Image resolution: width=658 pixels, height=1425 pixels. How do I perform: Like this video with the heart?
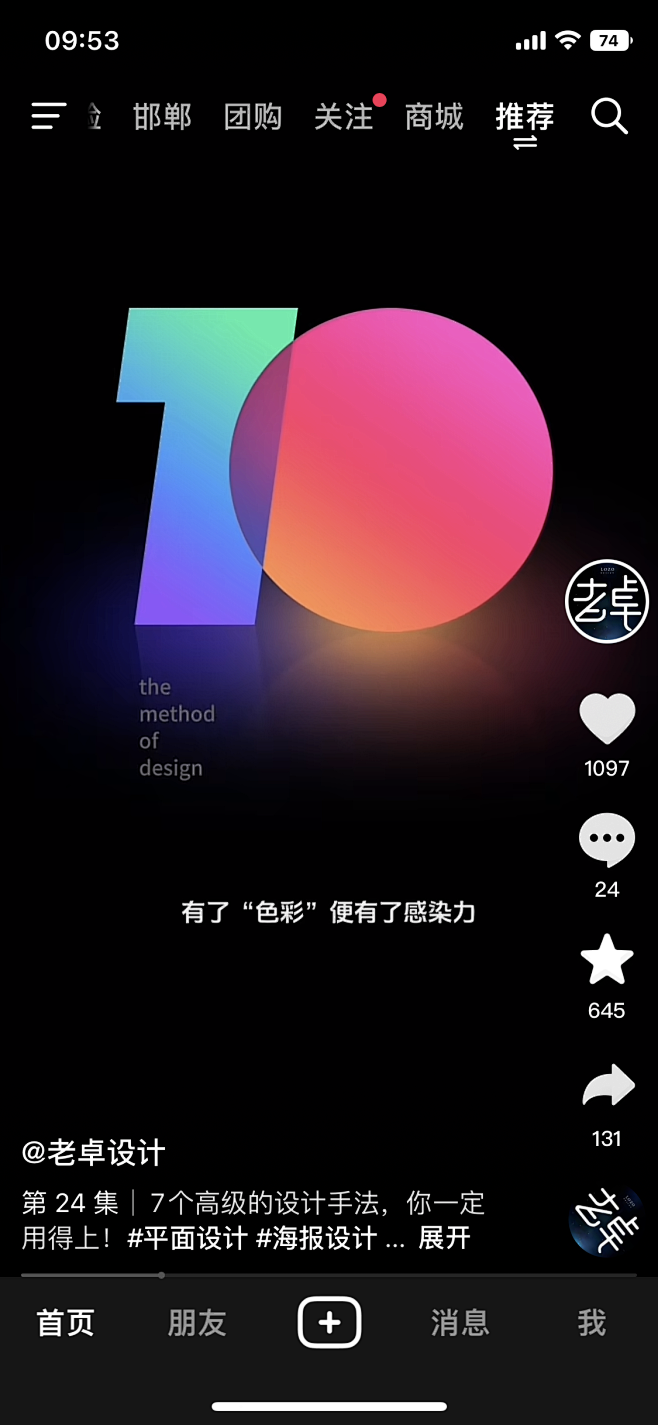coord(607,719)
